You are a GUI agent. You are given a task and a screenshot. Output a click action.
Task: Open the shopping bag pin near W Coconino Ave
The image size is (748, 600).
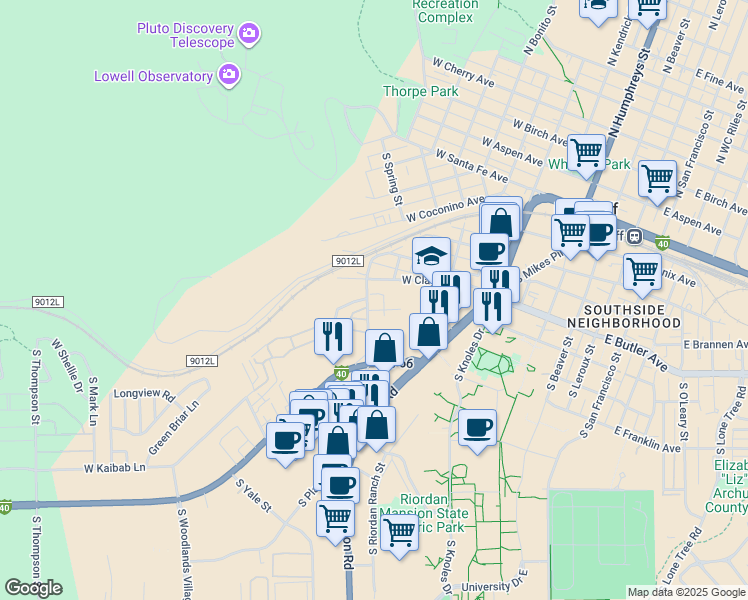tap(501, 222)
